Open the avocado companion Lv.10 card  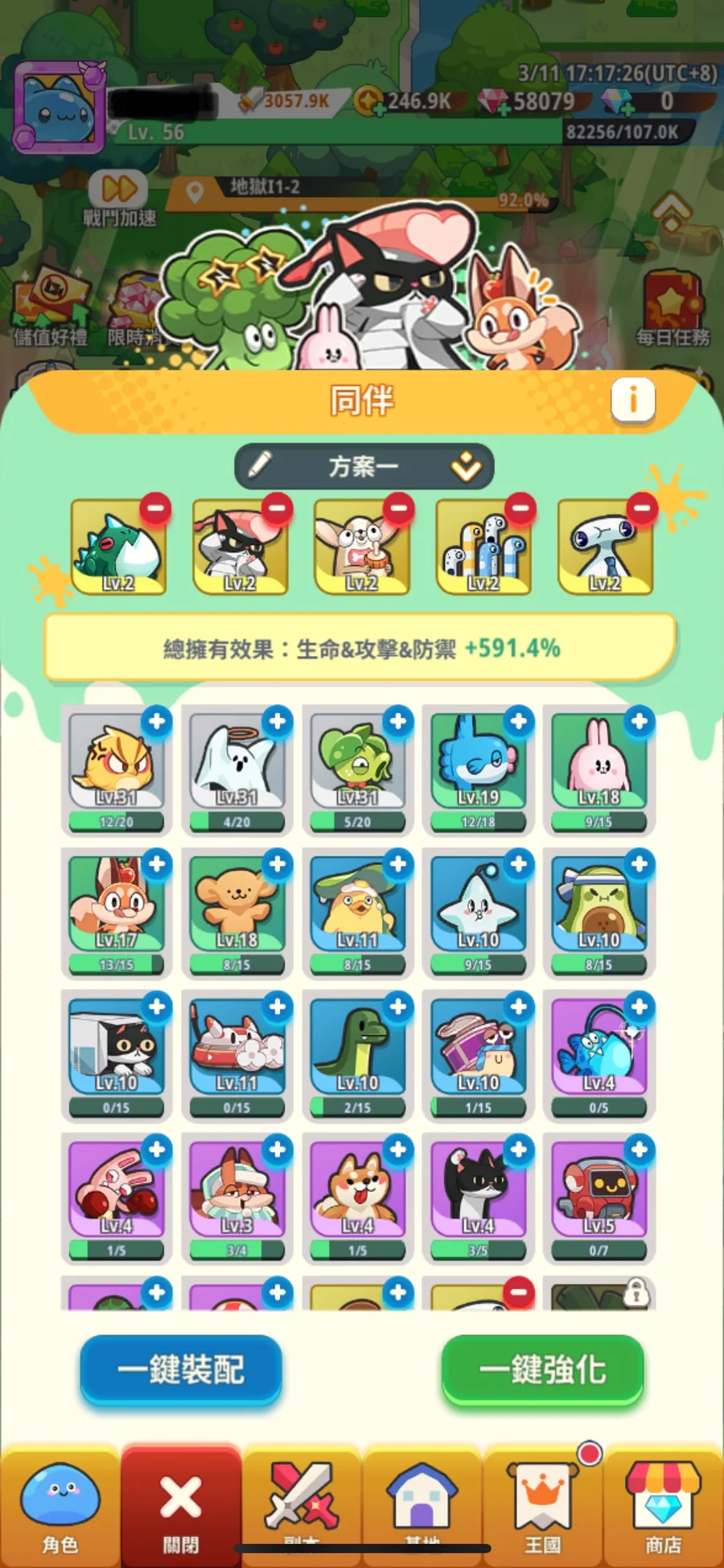[599, 911]
